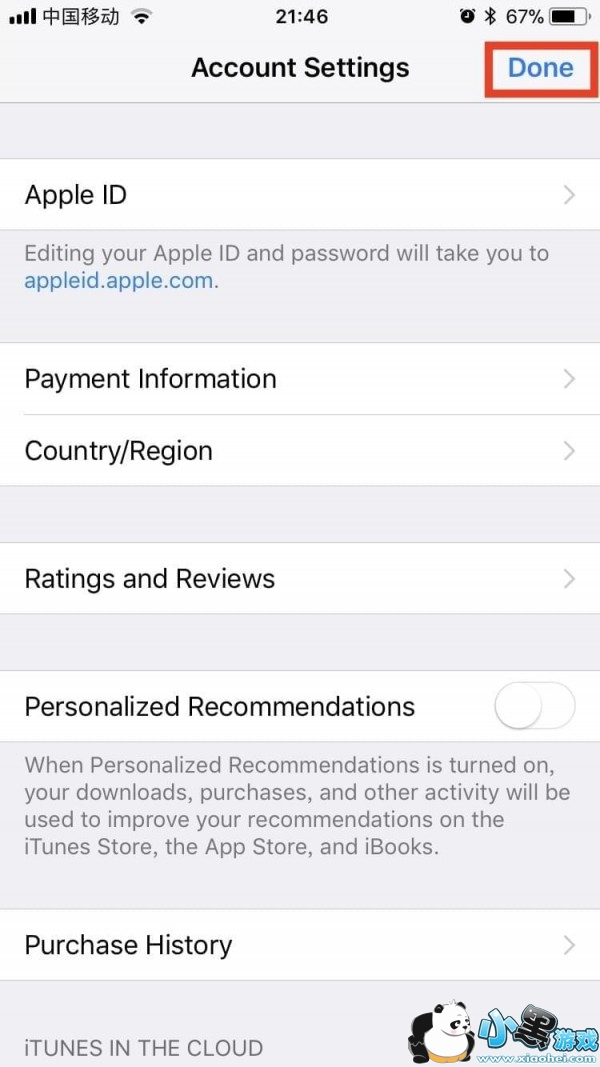The image size is (600, 1067).
Task: Follow the appleid.apple.com link
Action: (119, 280)
